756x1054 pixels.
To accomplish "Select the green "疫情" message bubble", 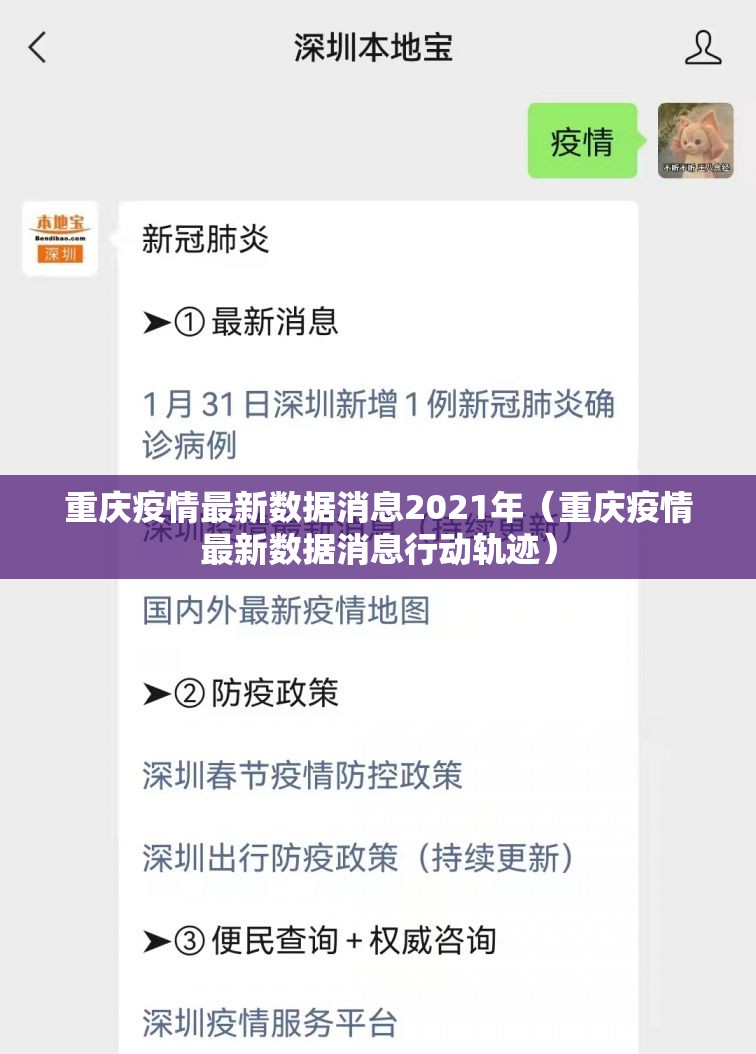I will tap(581, 139).
